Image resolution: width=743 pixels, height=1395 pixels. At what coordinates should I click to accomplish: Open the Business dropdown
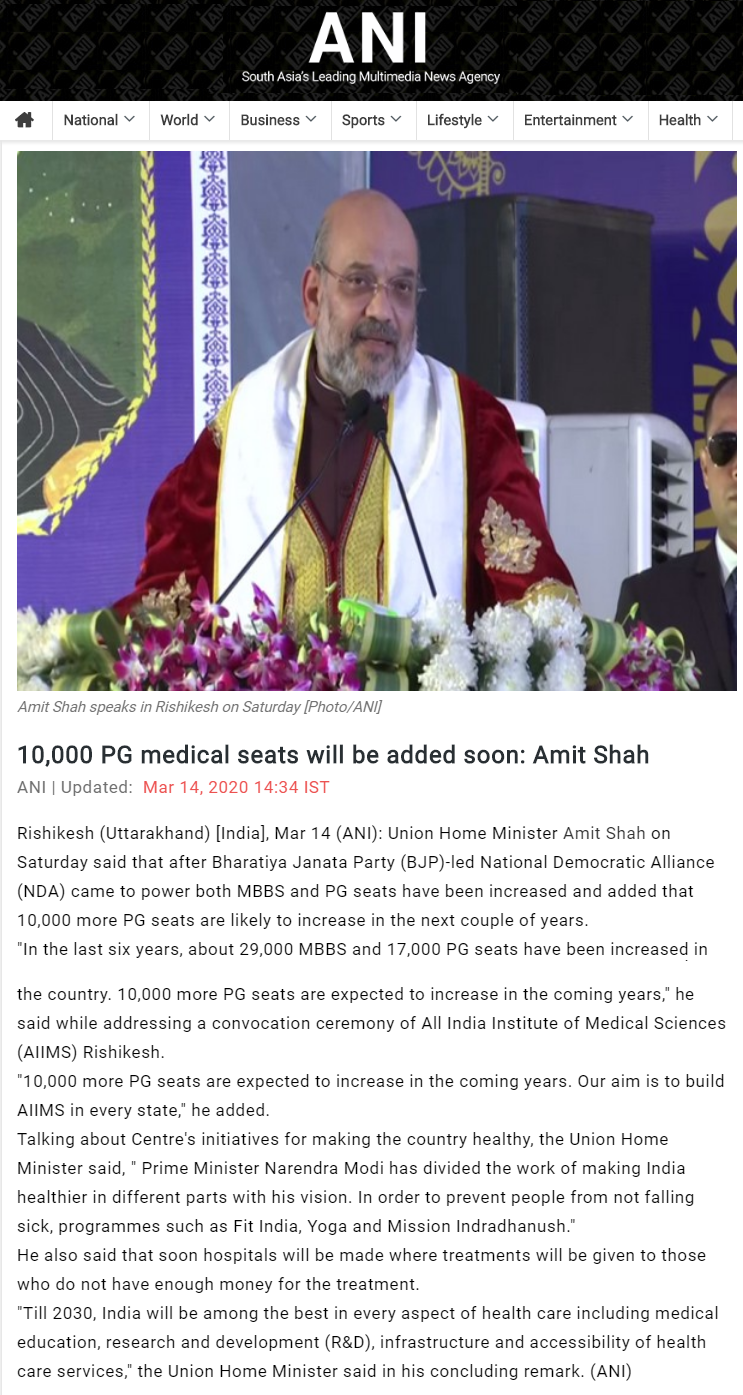(278, 120)
